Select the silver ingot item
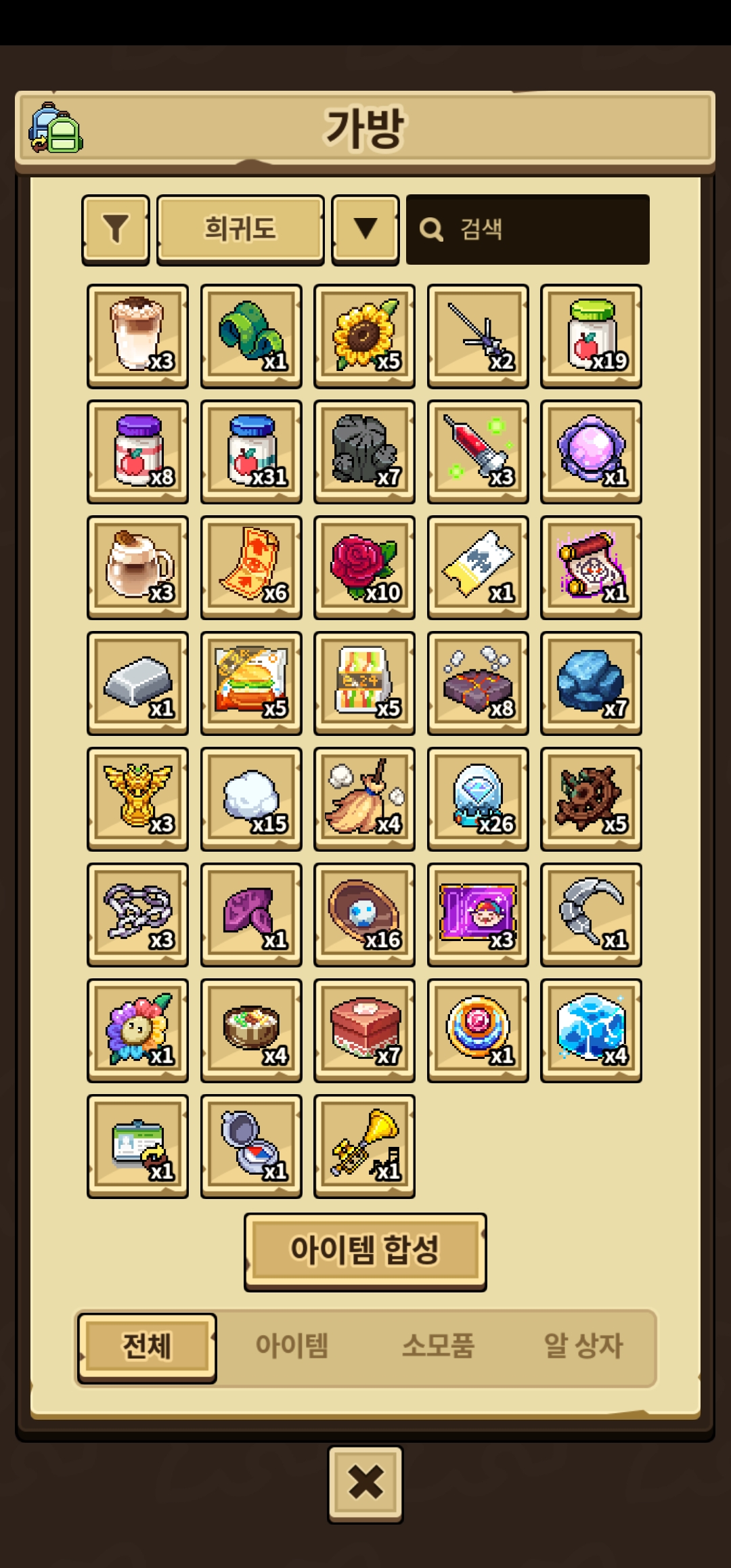Viewport: 731px width, 1568px height. pos(137,683)
